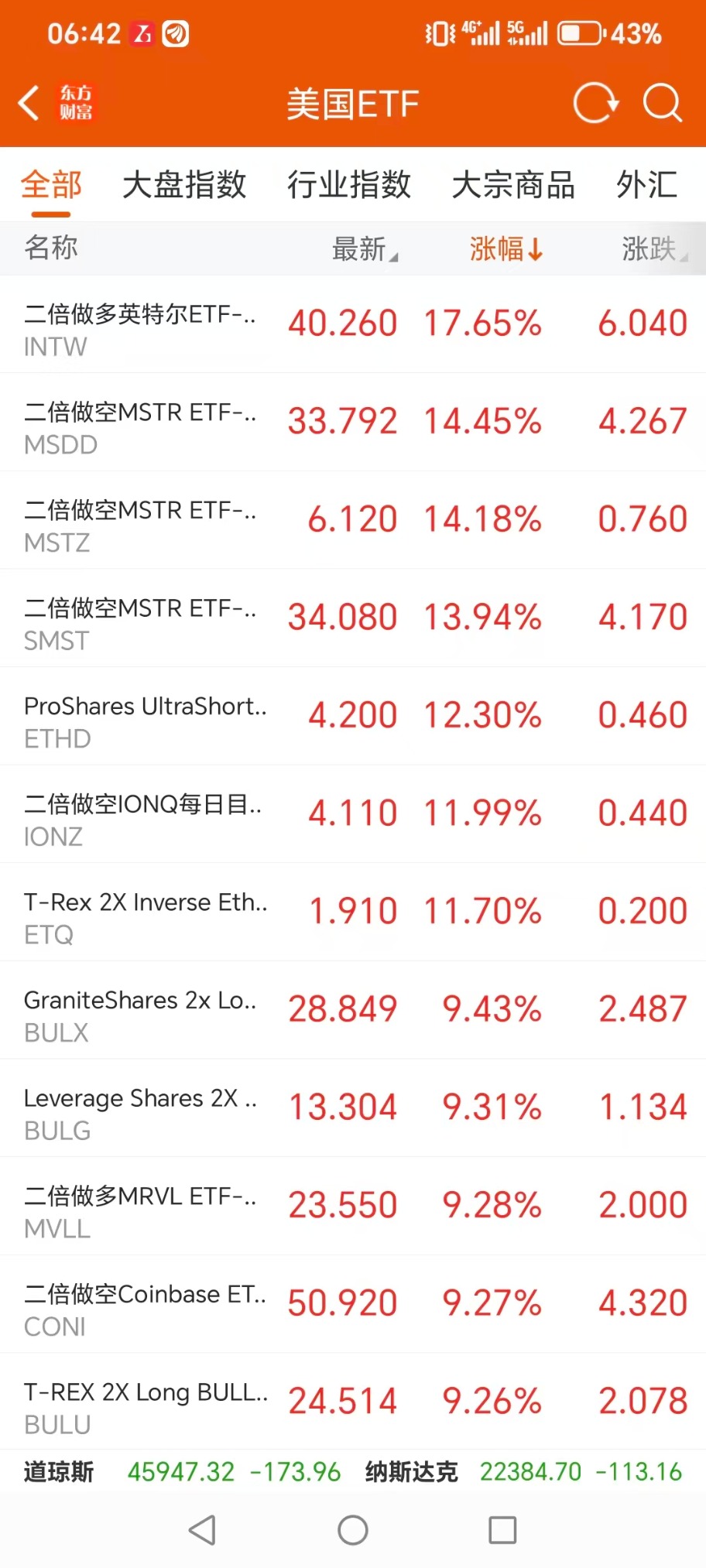Refresh the ETF list
Image resolution: width=706 pixels, height=1568 pixels.
pos(595,103)
